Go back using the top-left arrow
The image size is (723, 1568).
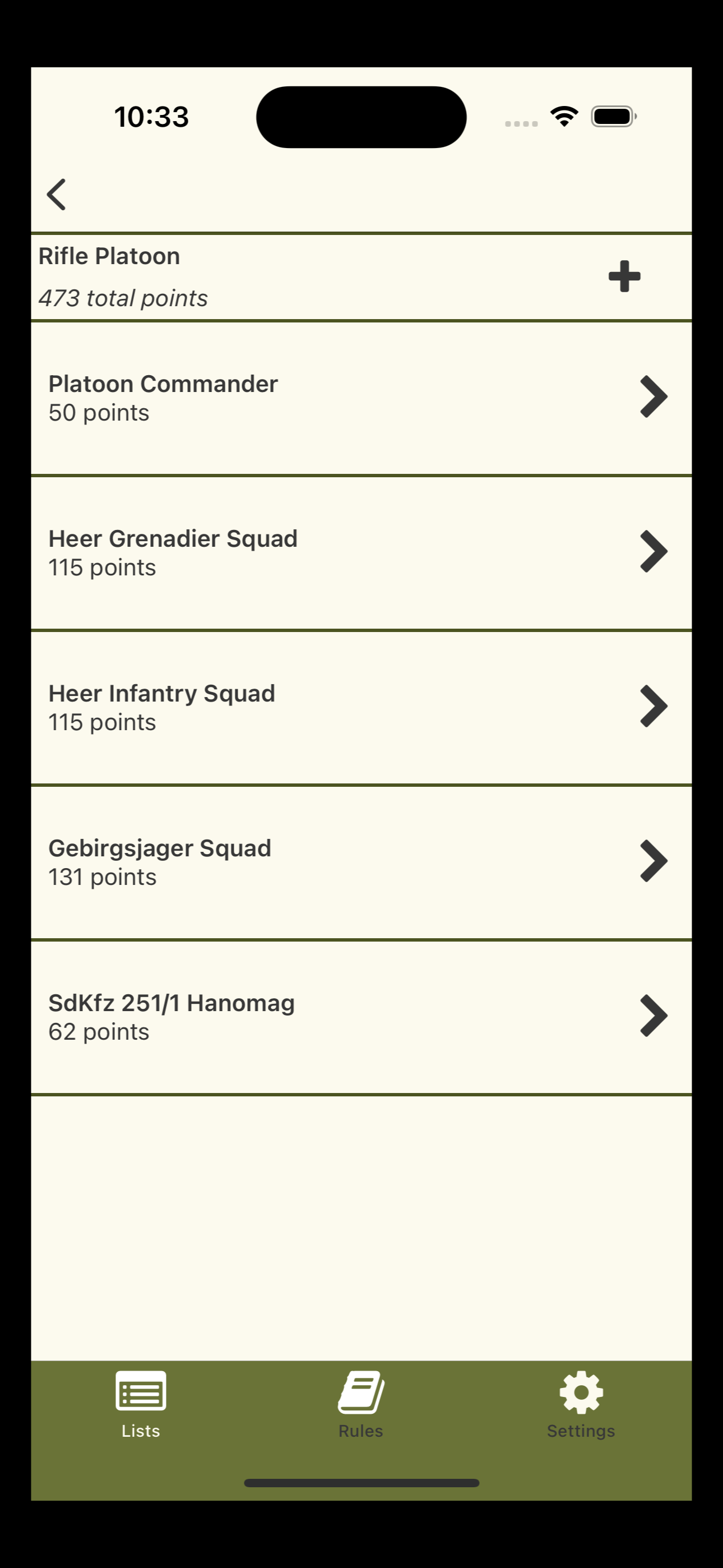tap(57, 194)
